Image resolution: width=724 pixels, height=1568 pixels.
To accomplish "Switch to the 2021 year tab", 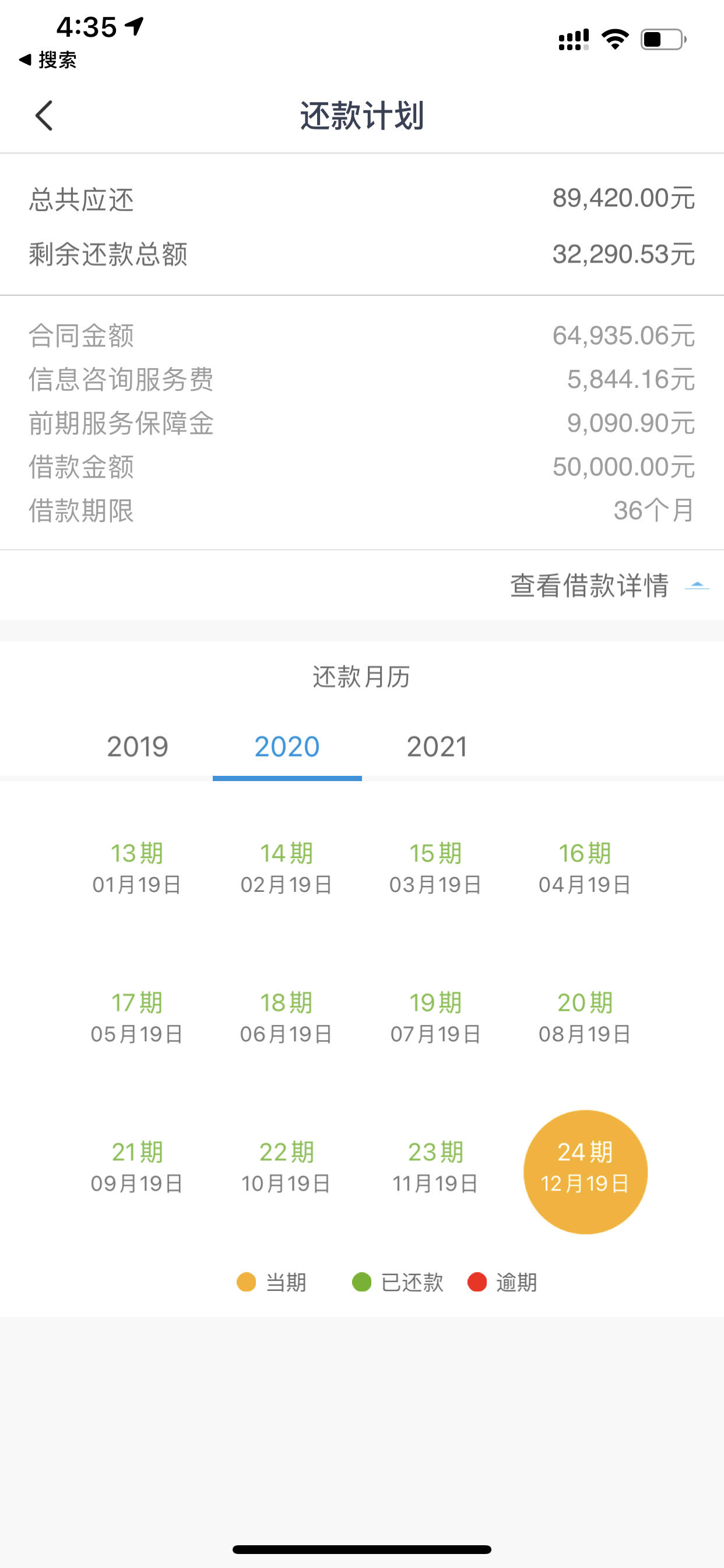I will 437,746.
